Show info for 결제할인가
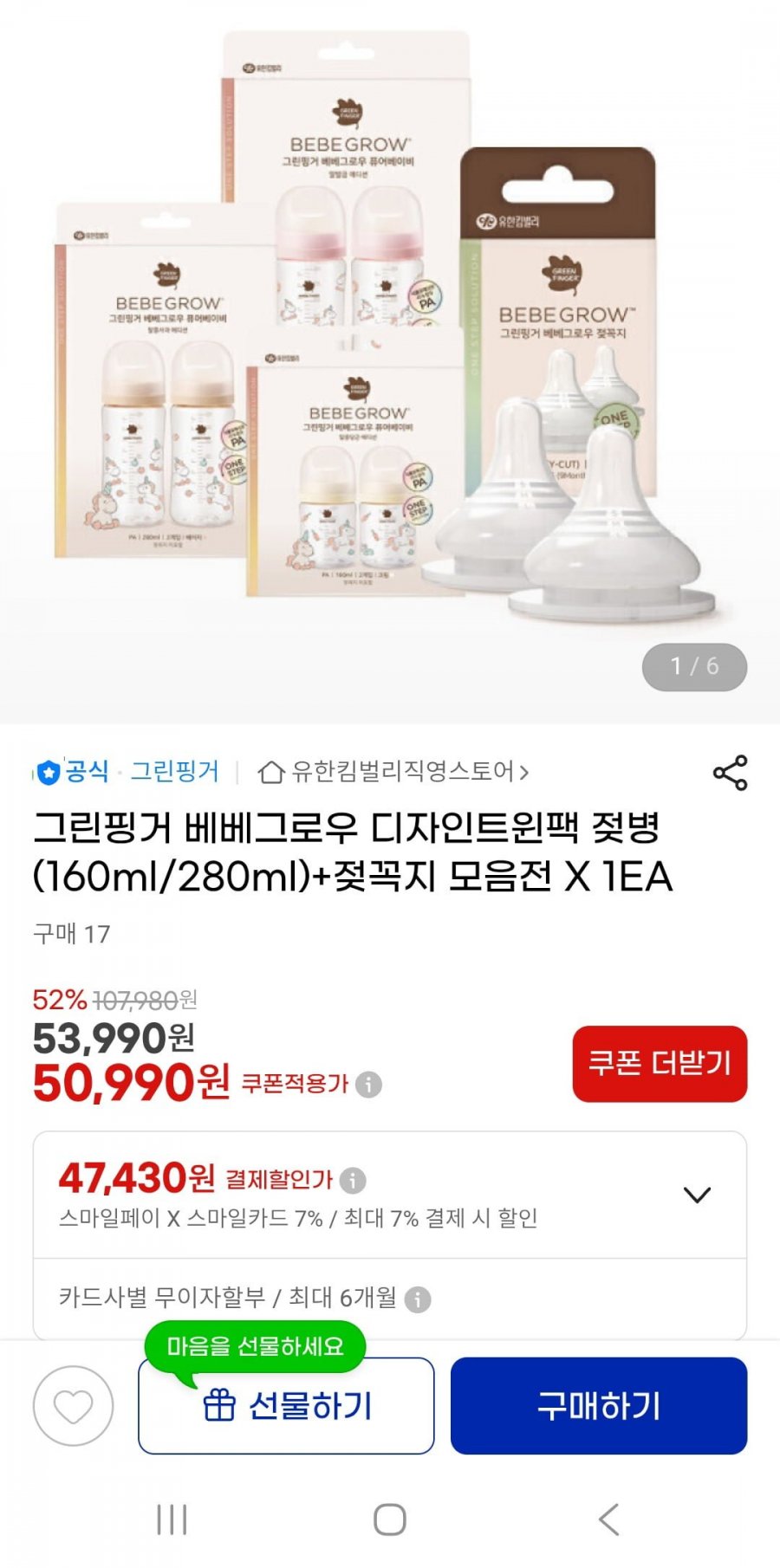Screen dimensions: 780x1568 [353, 1180]
